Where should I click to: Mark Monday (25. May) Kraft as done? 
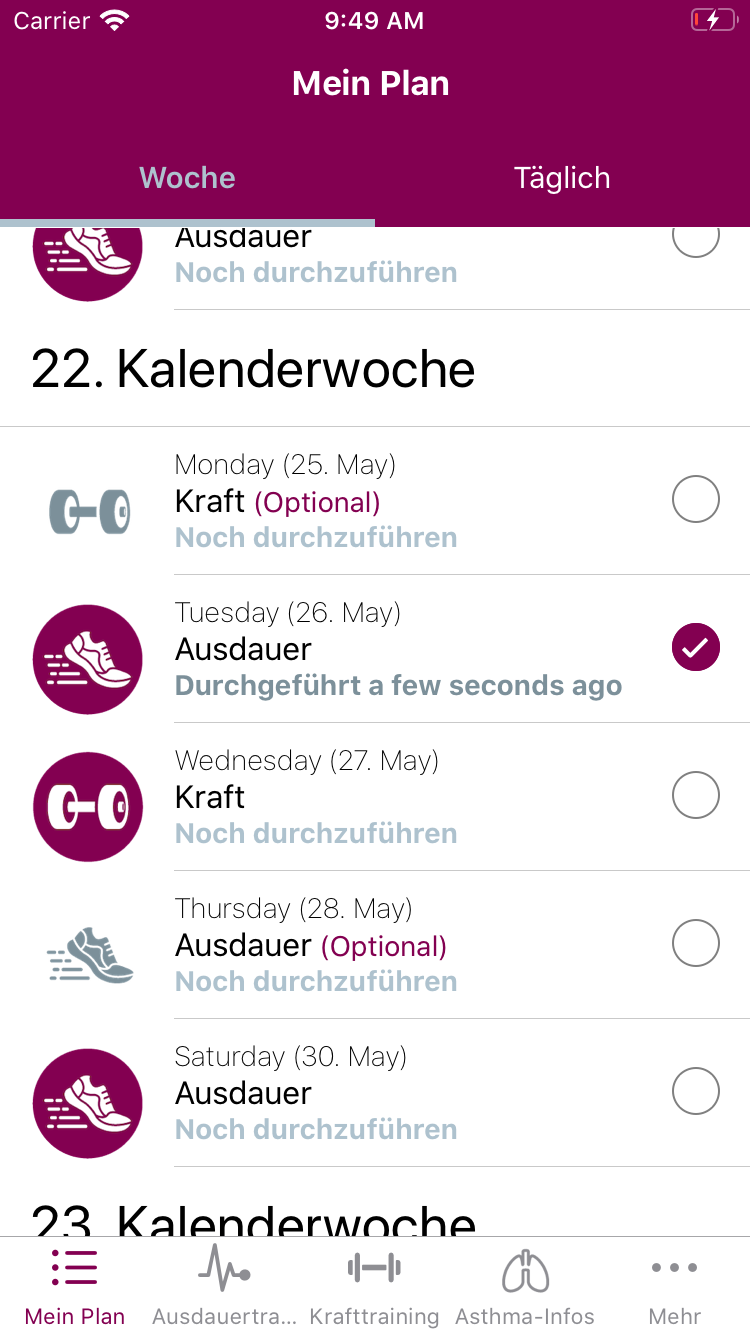coord(695,500)
